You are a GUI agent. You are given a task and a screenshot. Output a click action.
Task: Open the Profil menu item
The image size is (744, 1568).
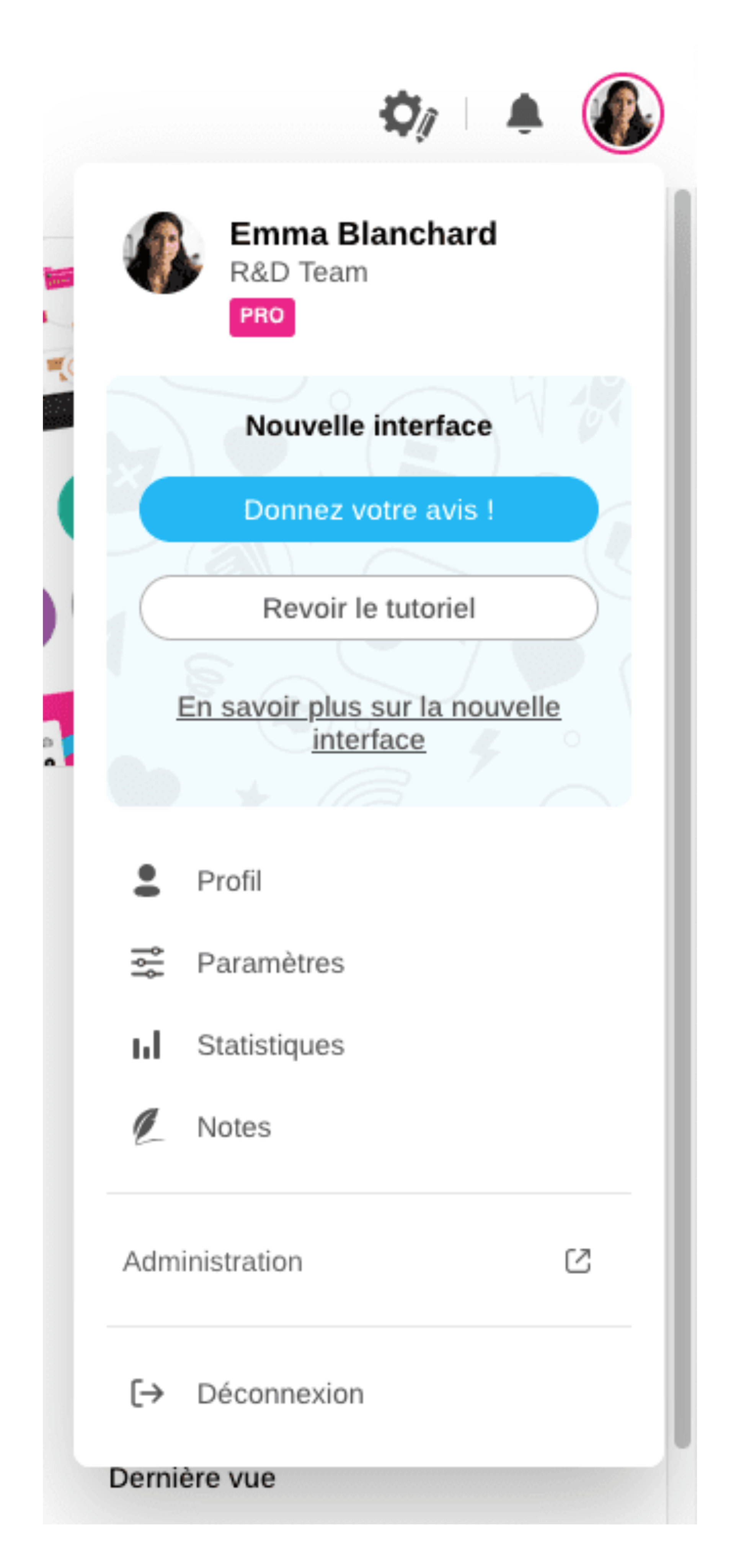(x=229, y=881)
